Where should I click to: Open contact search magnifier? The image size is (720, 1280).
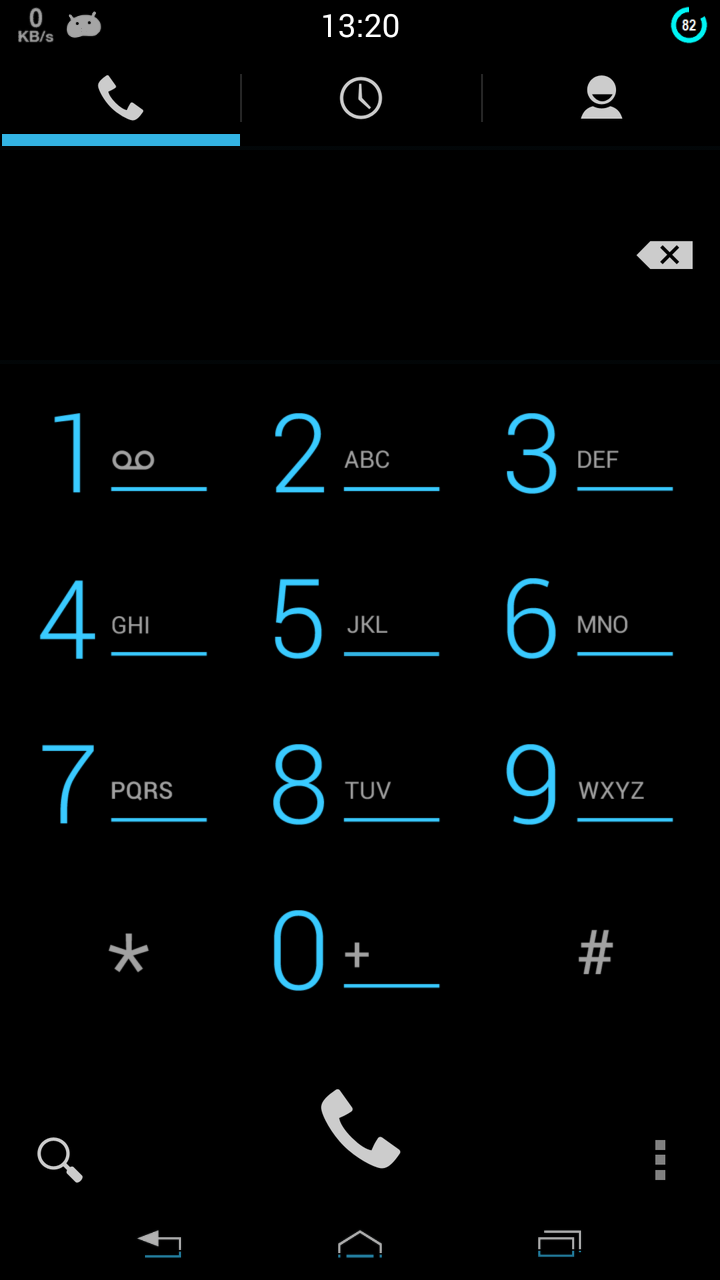click(x=59, y=1159)
